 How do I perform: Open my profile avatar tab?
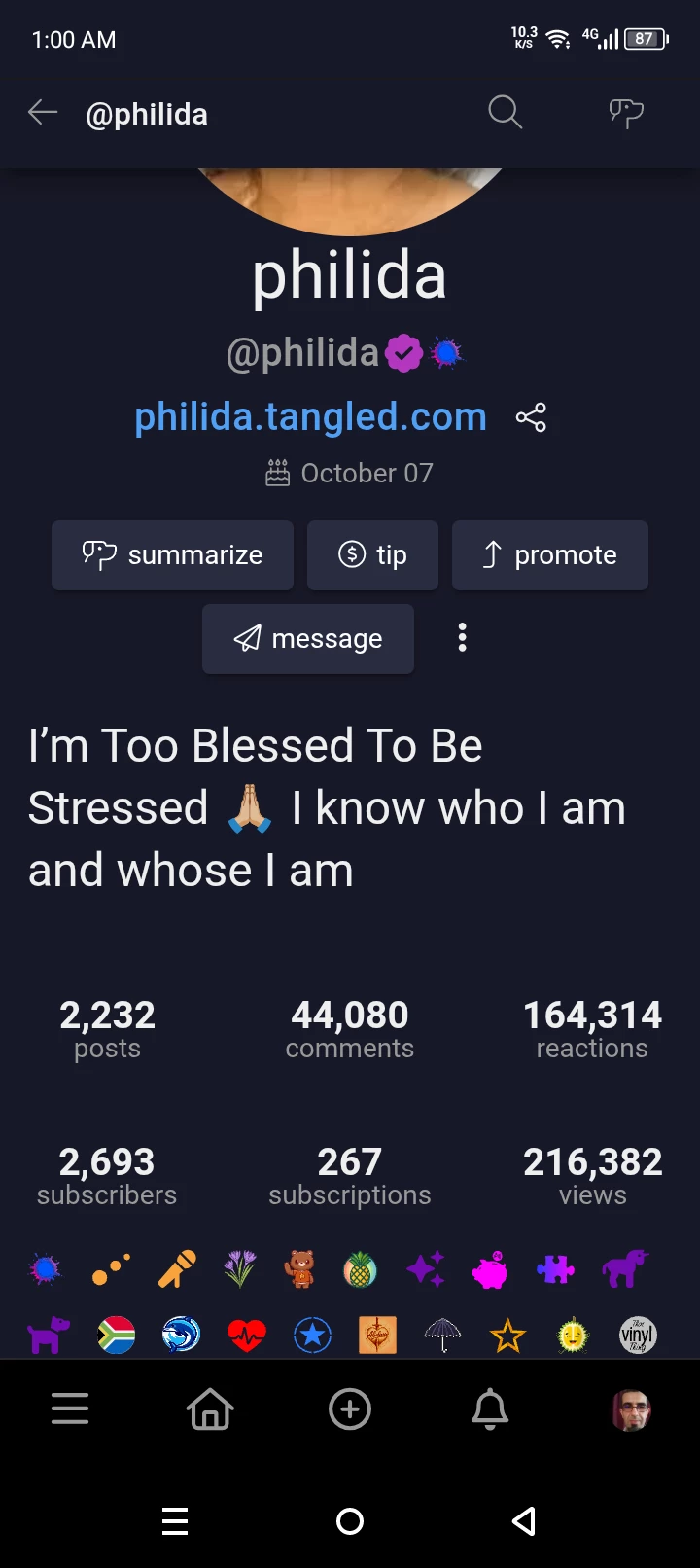click(631, 1409)
